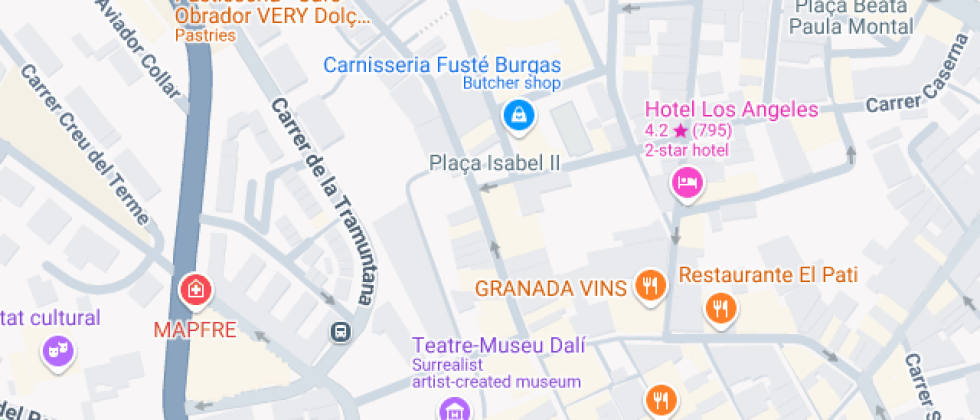Select the purple cultural venue marker
Image resolution: width=980 pixels, height=420 pixels.
pos(57,350)
